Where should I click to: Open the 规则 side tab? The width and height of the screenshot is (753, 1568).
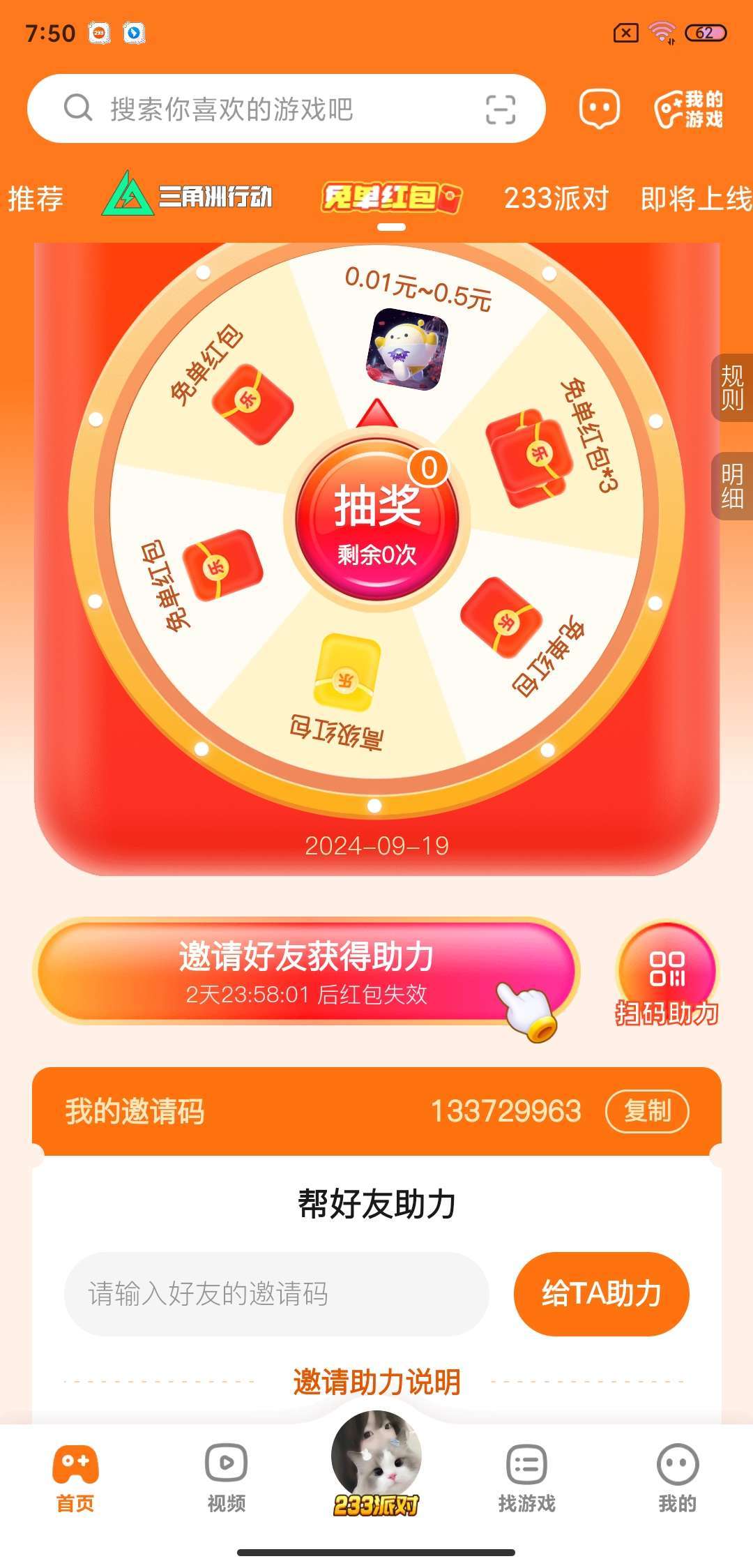pyautogui.click(x=732, y=388)
